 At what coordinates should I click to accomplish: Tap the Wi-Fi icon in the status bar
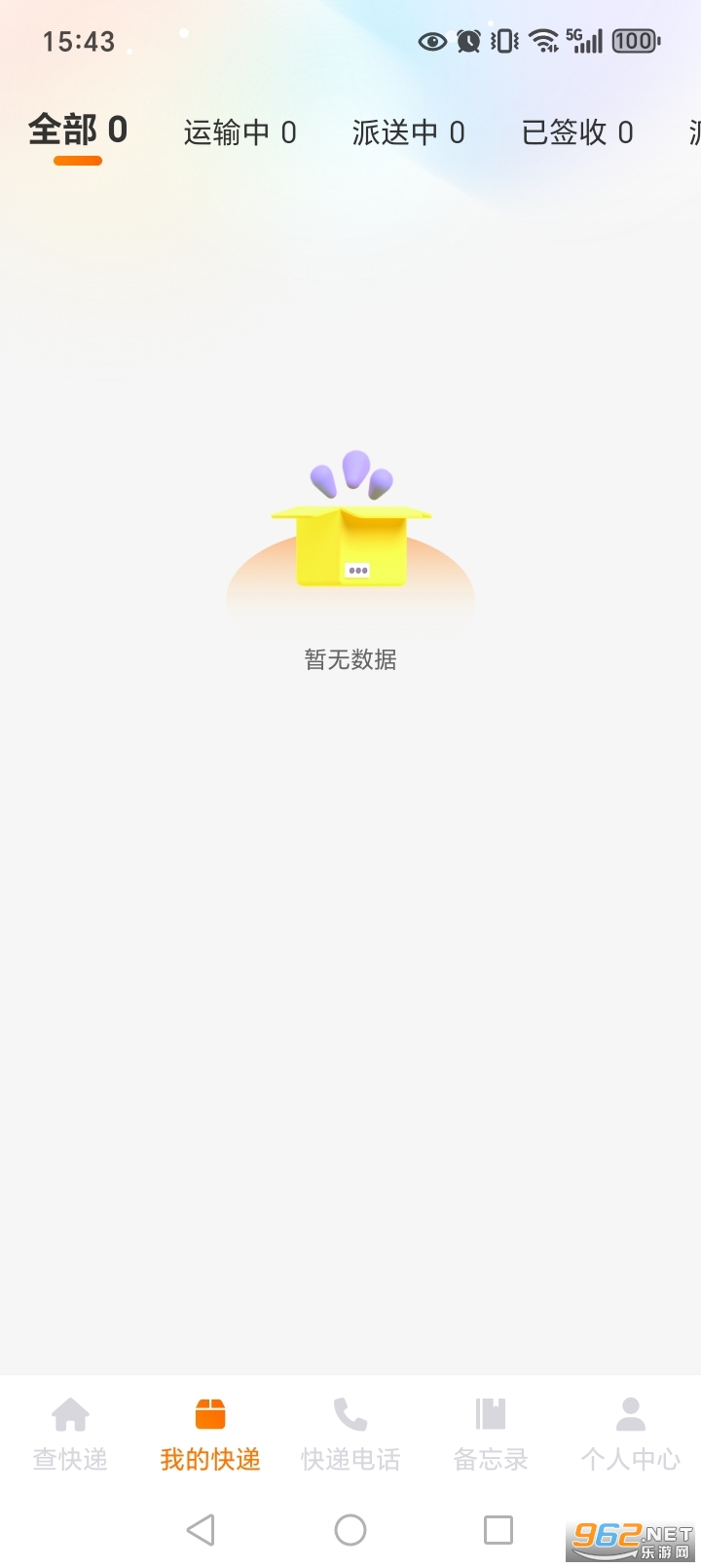[x=539, y=41]
